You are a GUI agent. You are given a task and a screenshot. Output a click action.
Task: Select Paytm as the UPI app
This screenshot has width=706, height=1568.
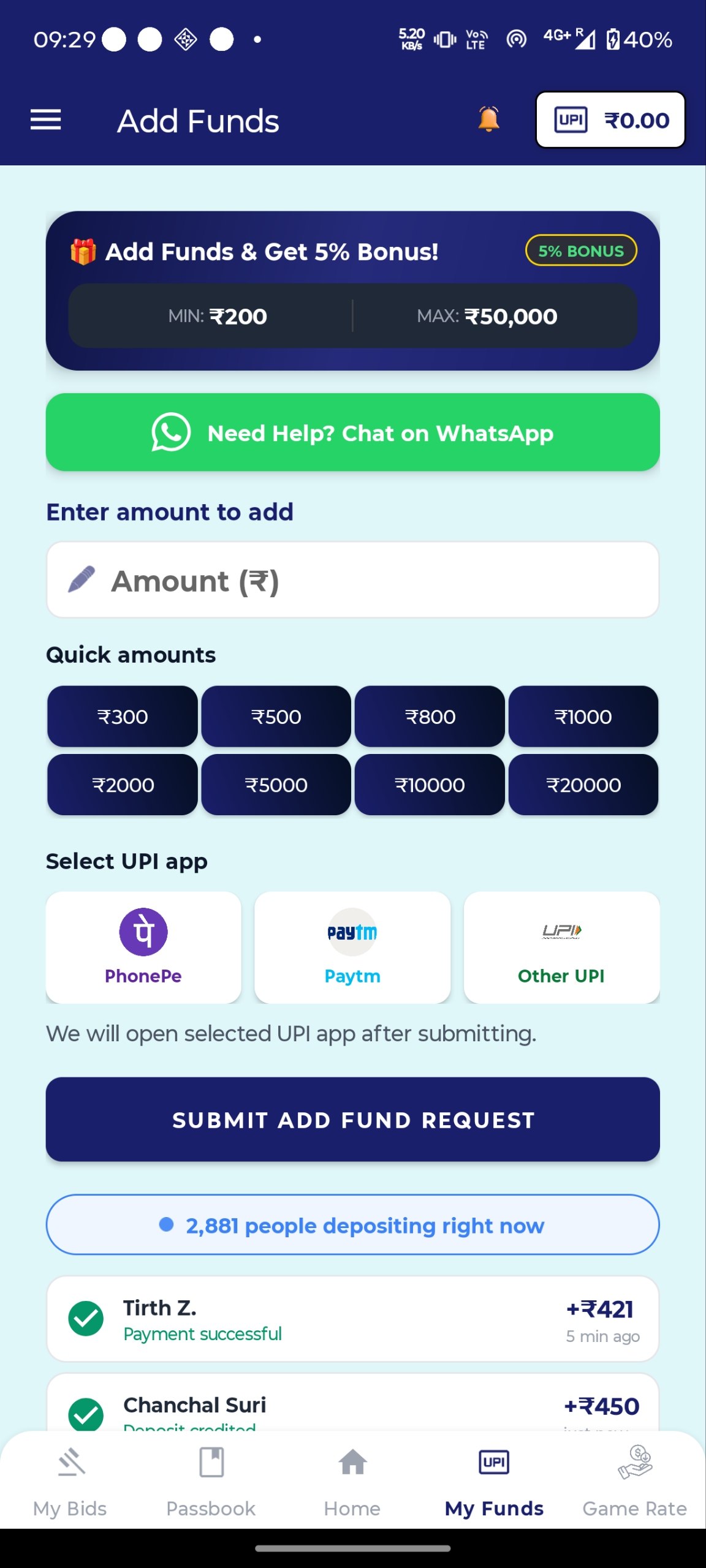[352, 947]
